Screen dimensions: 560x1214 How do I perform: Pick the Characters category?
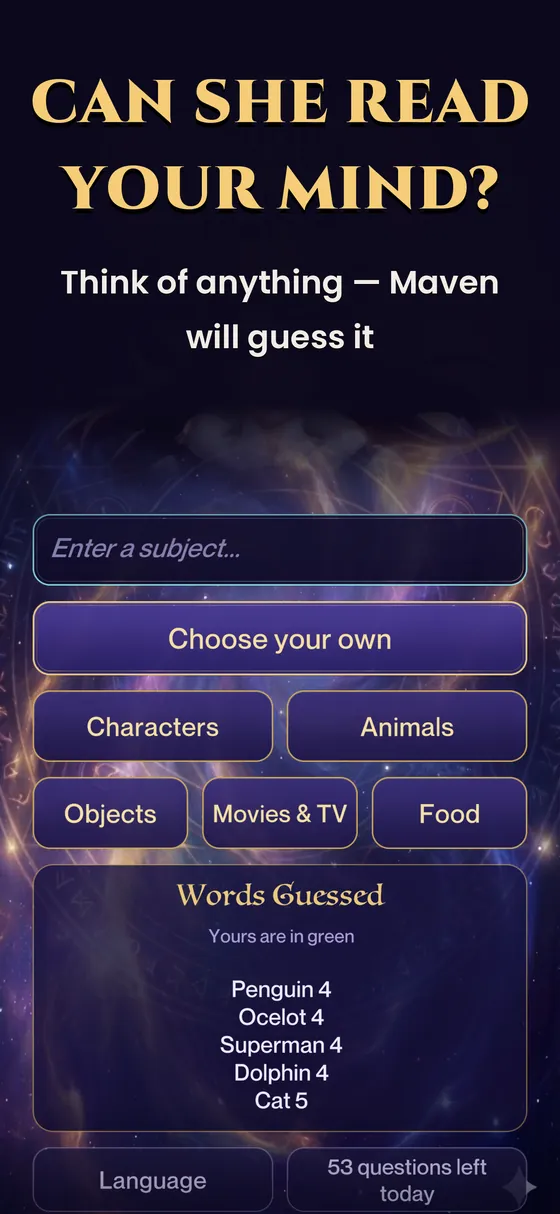point(153,727)
